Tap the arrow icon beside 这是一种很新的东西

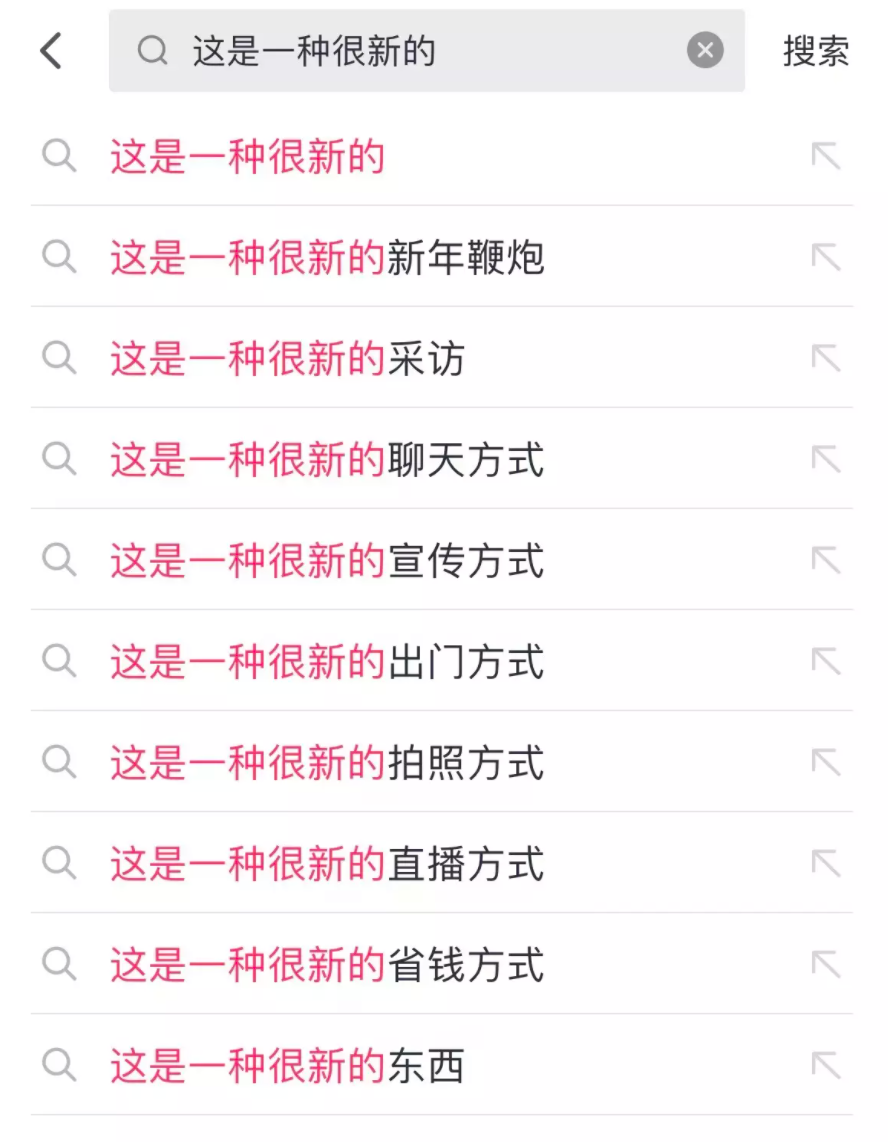point(825,1066)
